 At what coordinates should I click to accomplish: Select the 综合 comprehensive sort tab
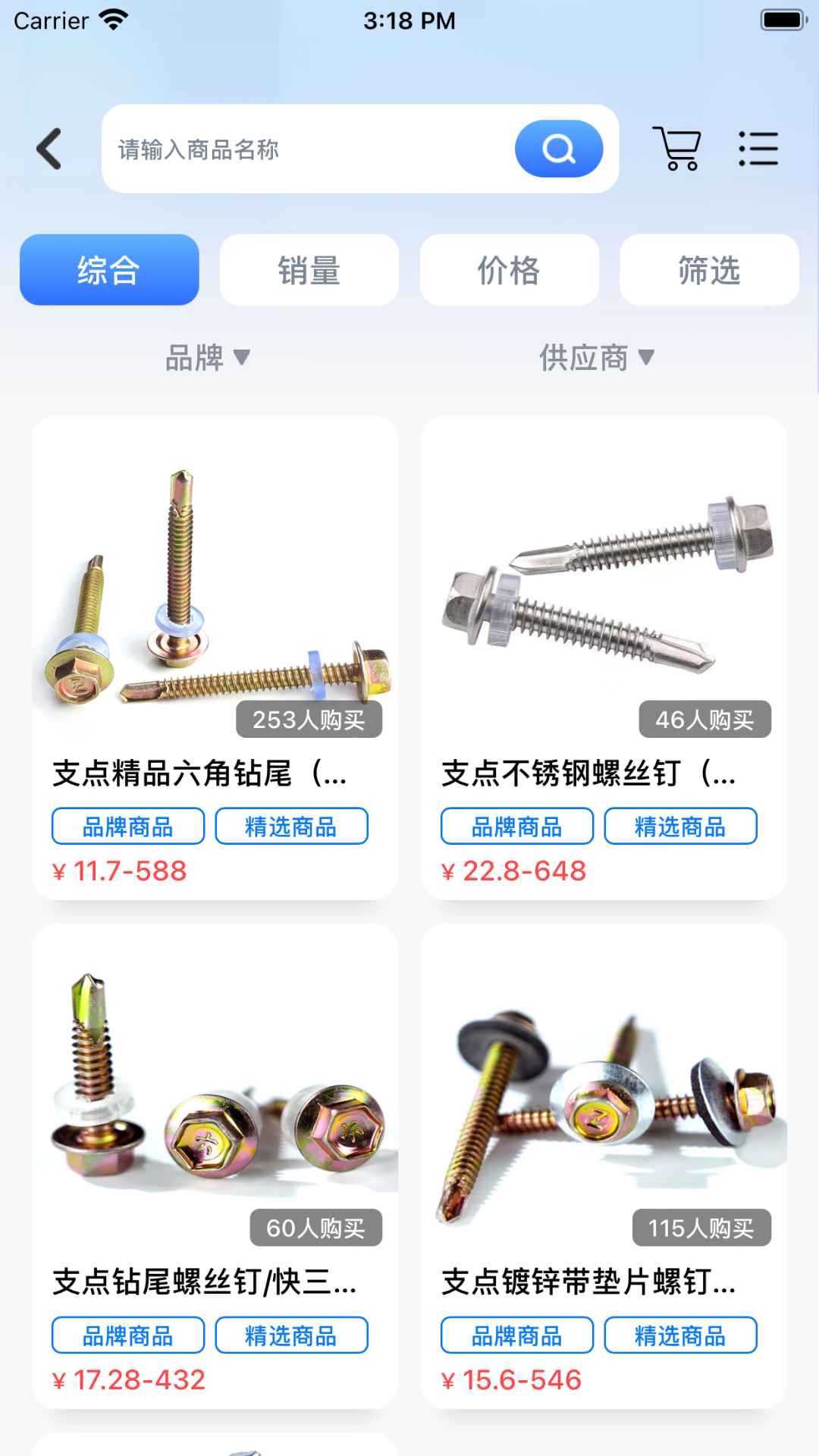[108, 270]
